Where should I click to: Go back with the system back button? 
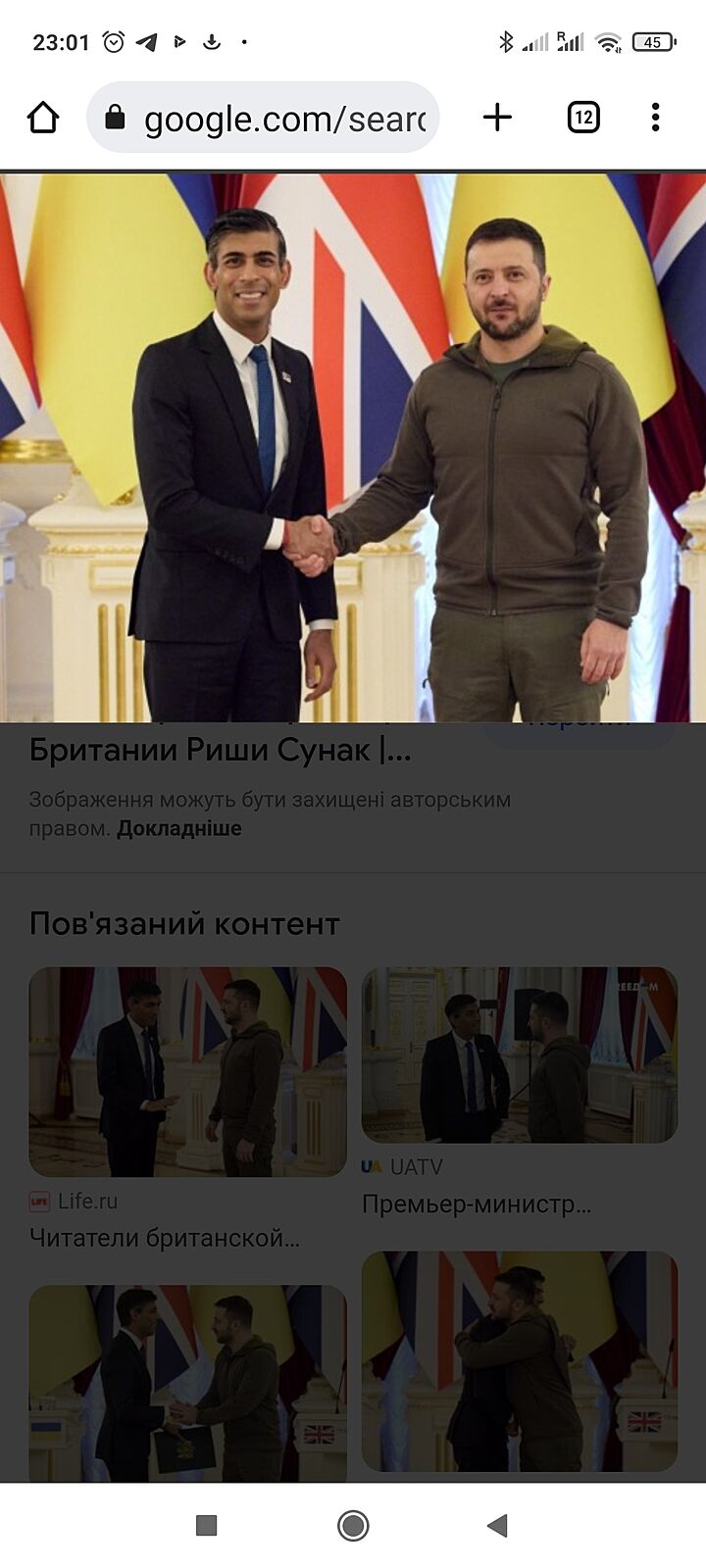click(498, 1525)
